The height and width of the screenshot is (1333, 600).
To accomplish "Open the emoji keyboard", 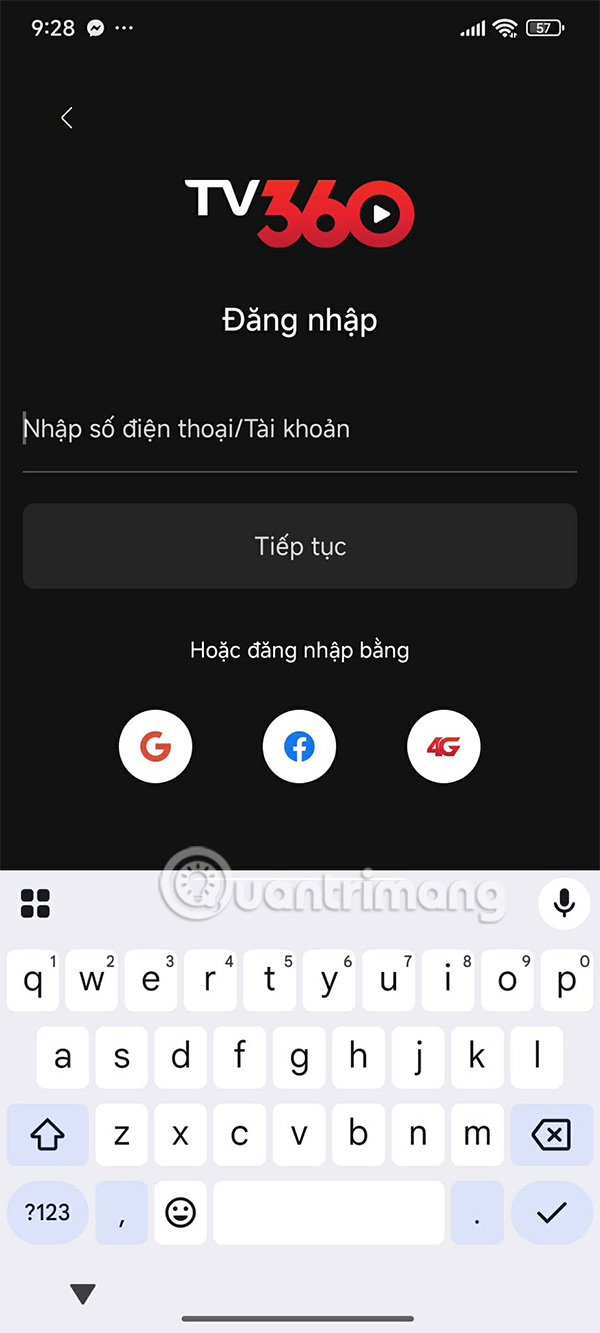I will pos(180,1213).
